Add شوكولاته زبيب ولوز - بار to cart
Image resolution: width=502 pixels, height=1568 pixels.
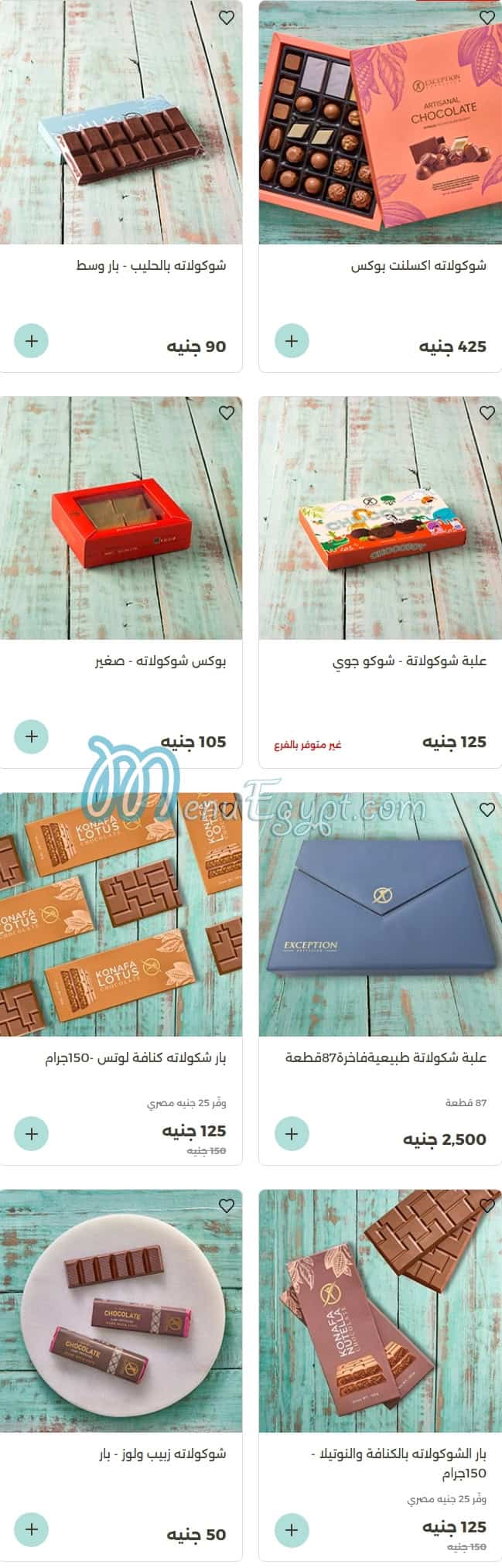click(31, 1529)
